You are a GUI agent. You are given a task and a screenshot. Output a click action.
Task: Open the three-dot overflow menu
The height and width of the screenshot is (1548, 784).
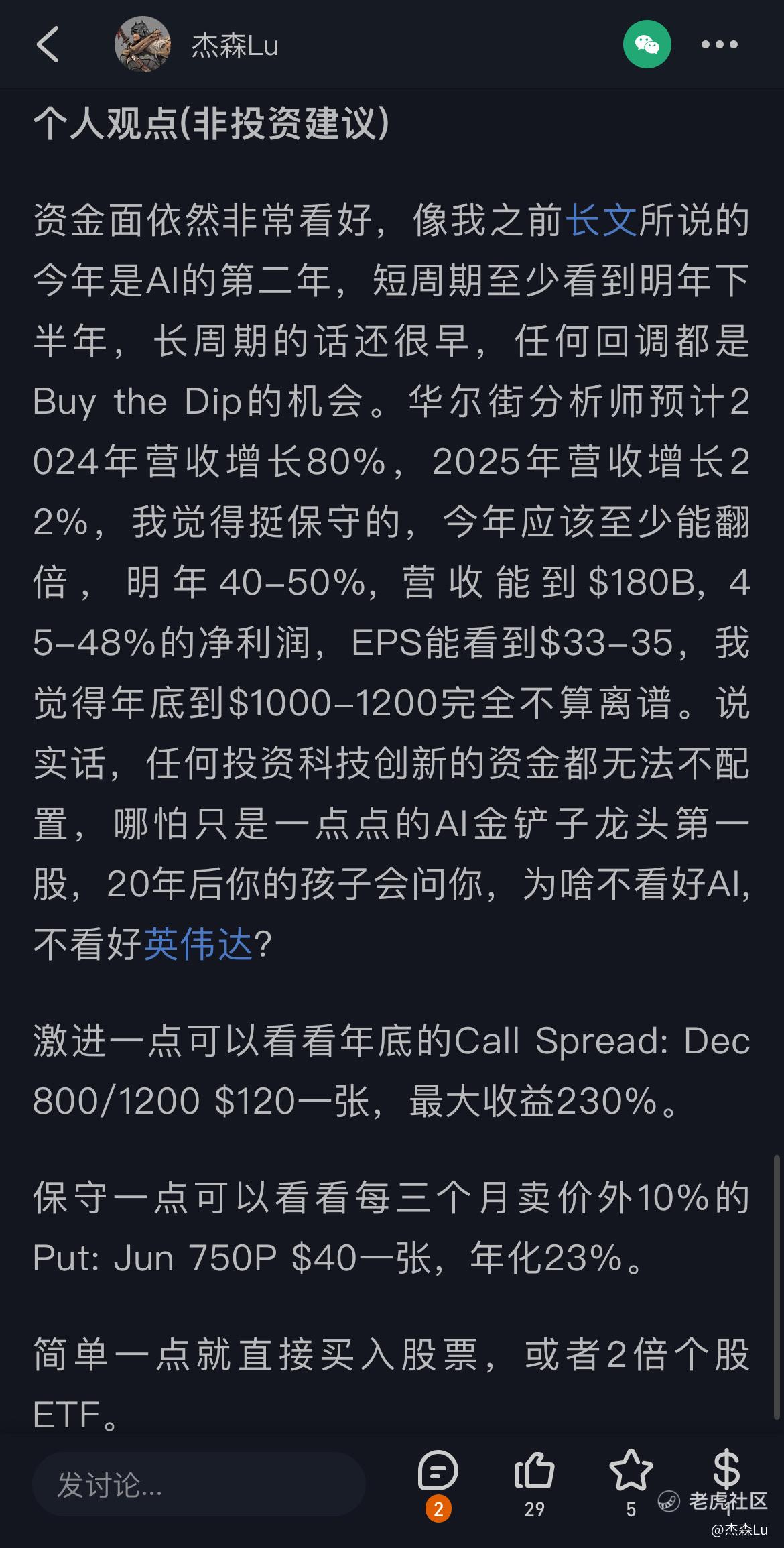719,45
